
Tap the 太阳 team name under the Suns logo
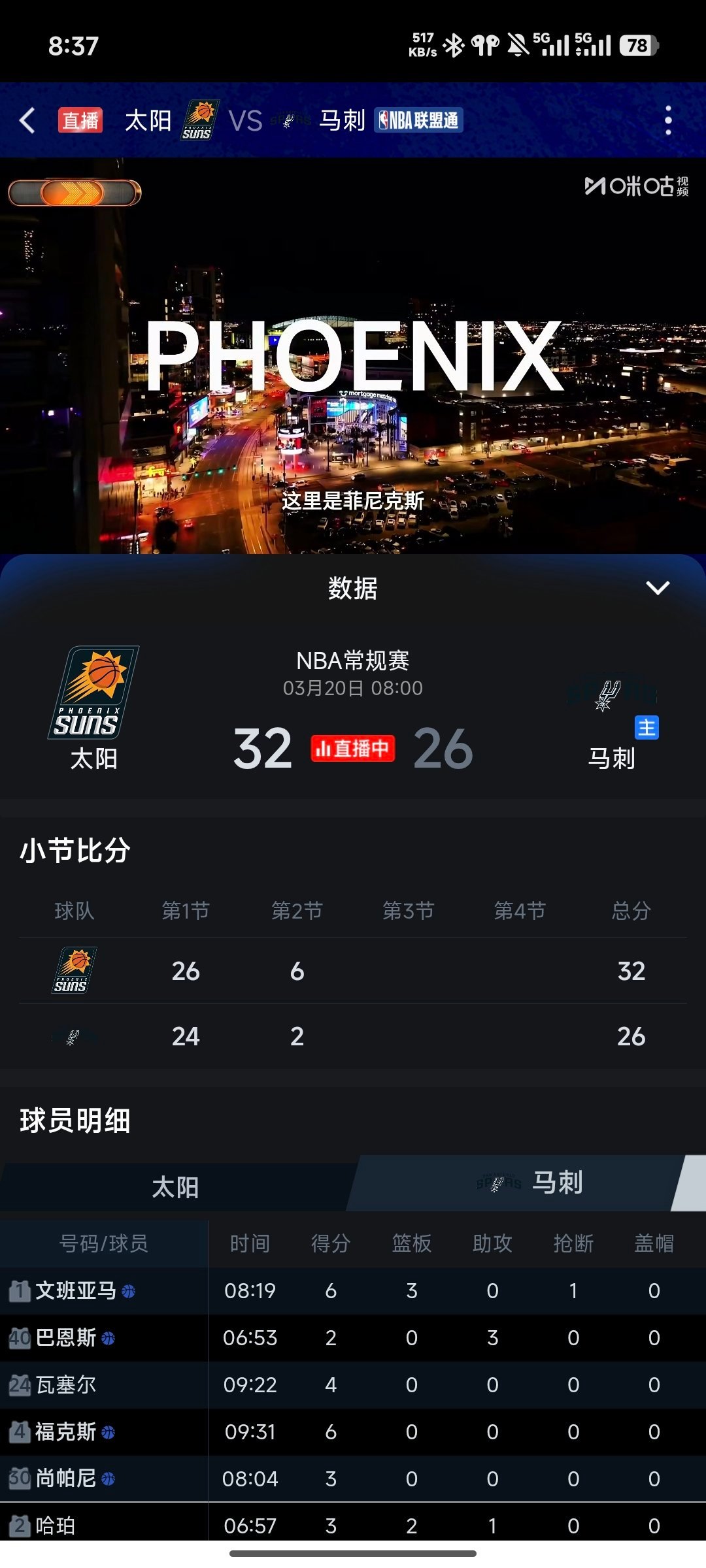pos(93,759)
